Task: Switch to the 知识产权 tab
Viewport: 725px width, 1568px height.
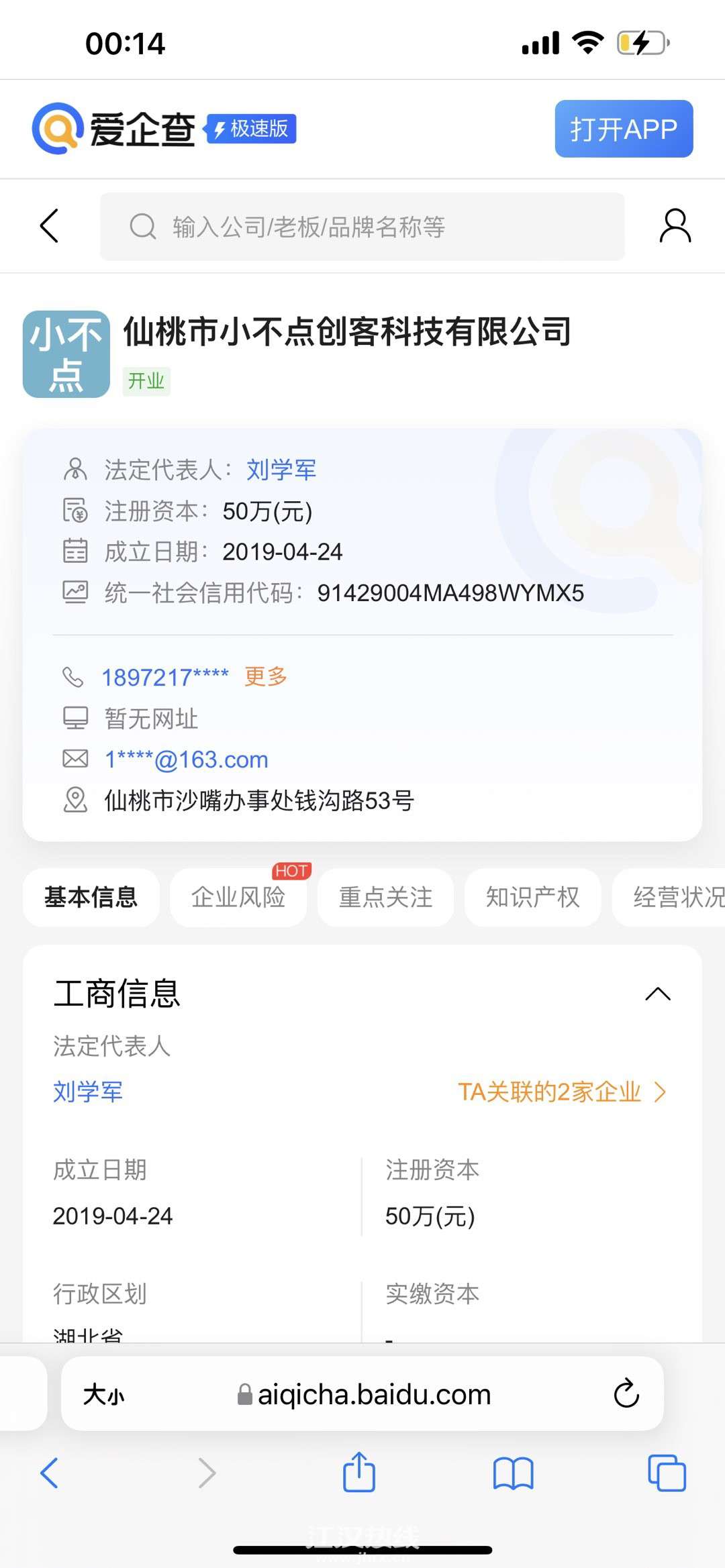Action: click(x=532, y=897)
